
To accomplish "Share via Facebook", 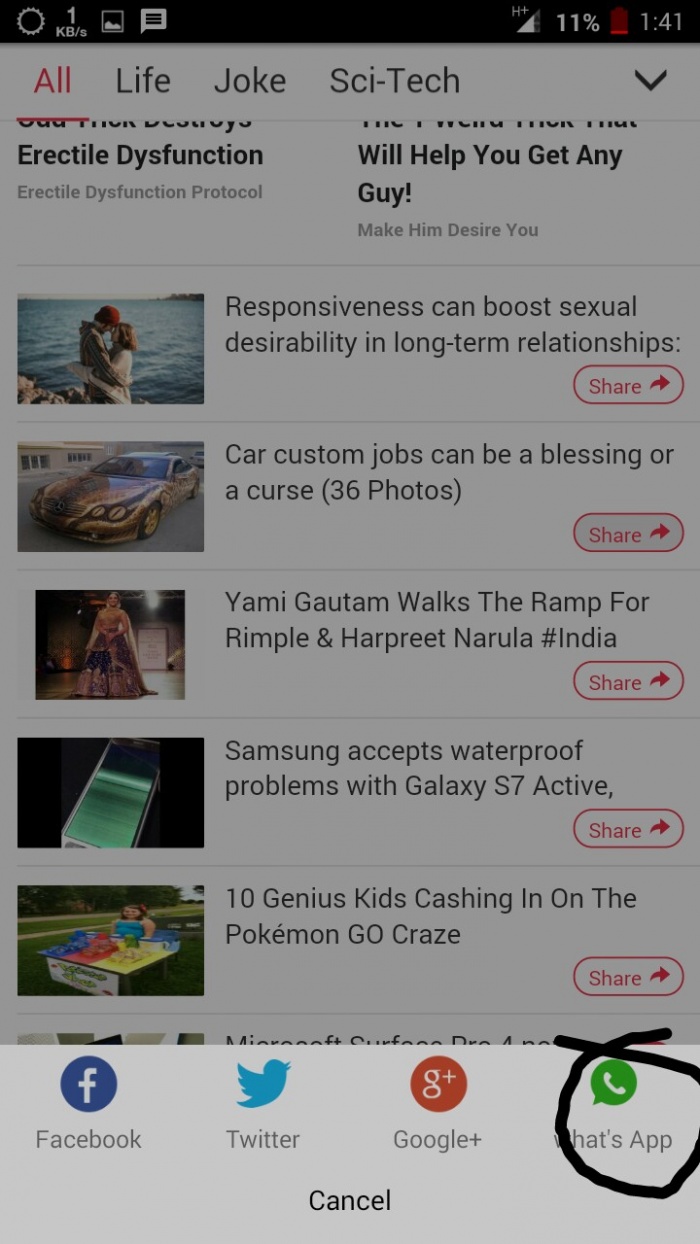I will coord(88,1105).
